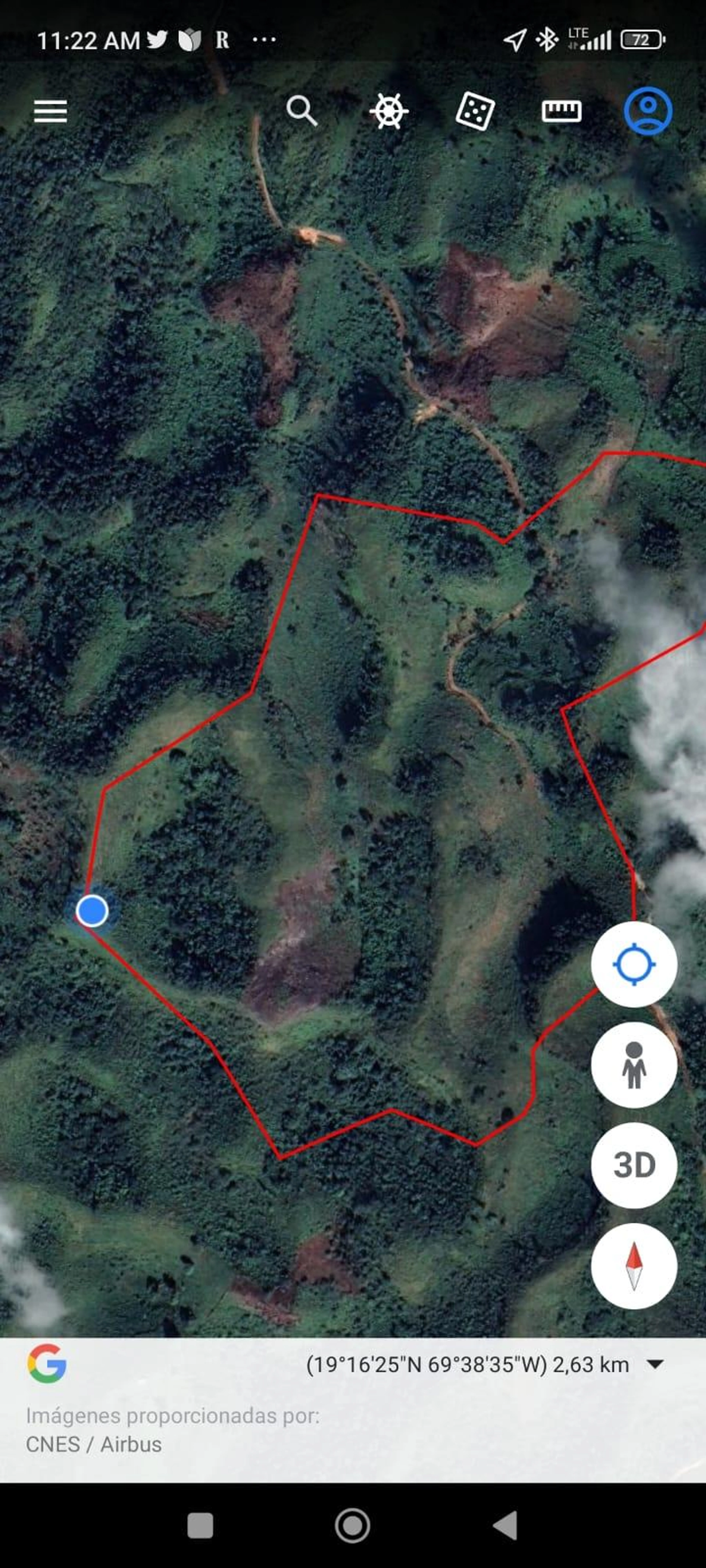The width and height of the screenshot is (706, 1568).
Task: Tap the system home button
Action: point(353,1525)
